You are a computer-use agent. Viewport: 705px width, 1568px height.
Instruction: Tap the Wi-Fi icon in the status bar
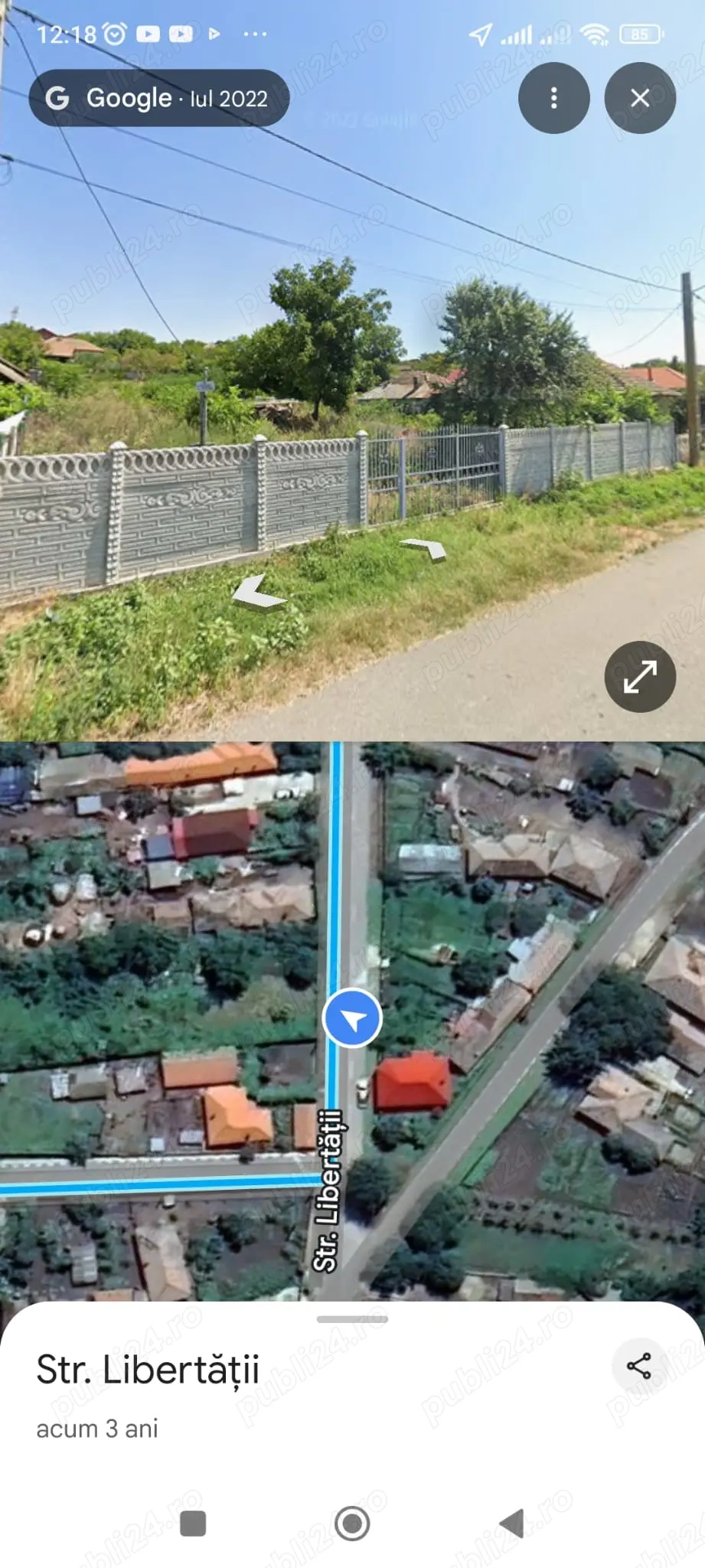595,34
